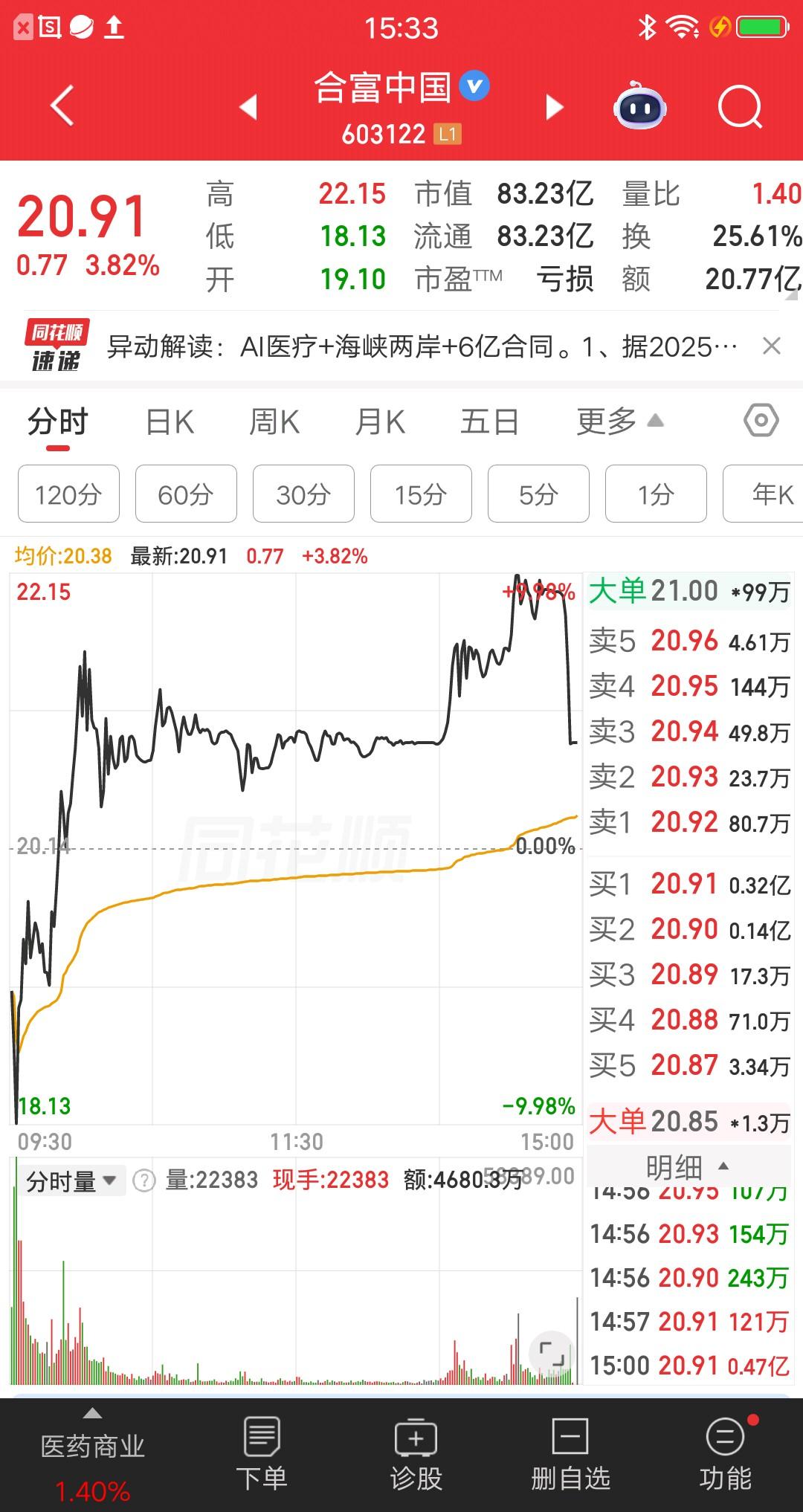Screen dimensions: 803x1512
Task: Open chart settings via the gear icon
Action: pos(760,421)
